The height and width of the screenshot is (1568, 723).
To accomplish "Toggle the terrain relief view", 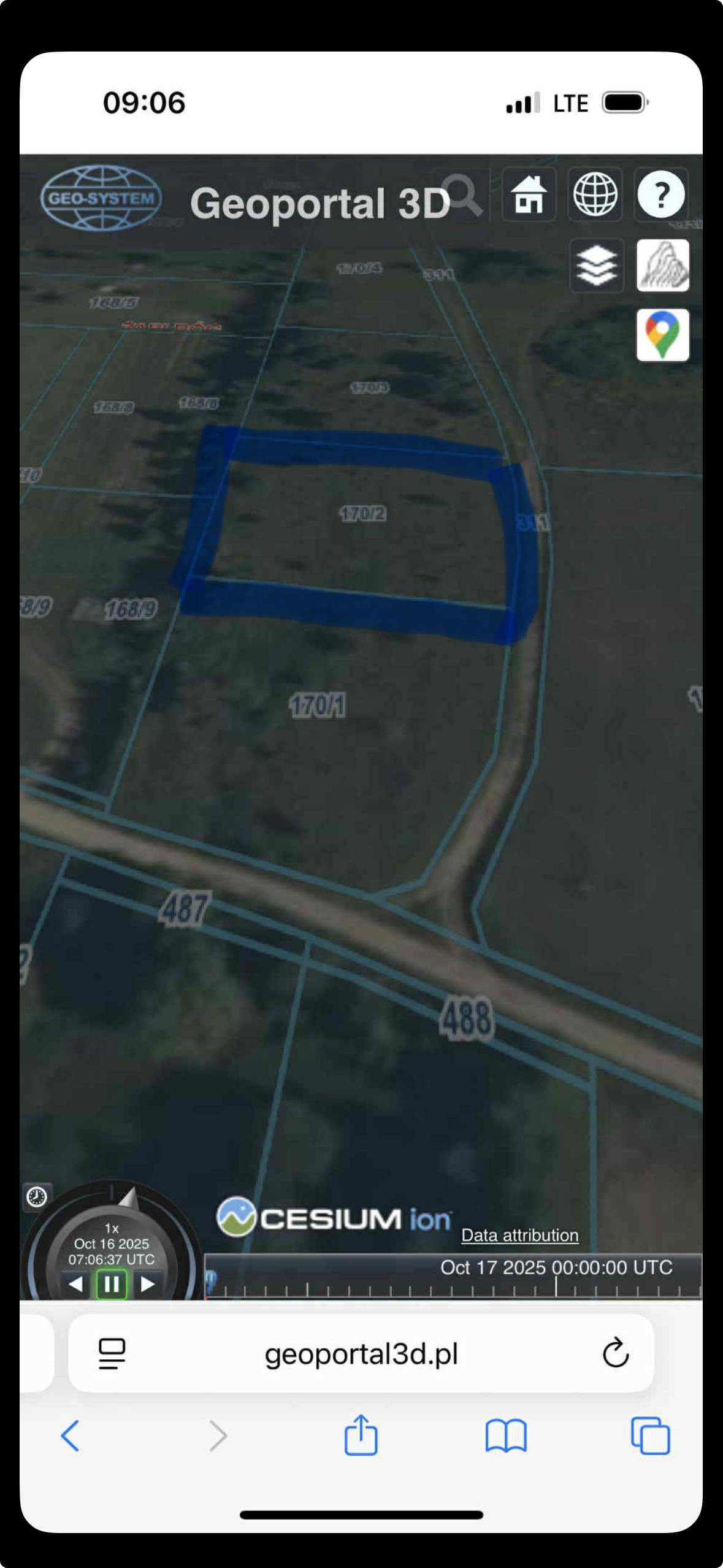I will pos(662,266).
